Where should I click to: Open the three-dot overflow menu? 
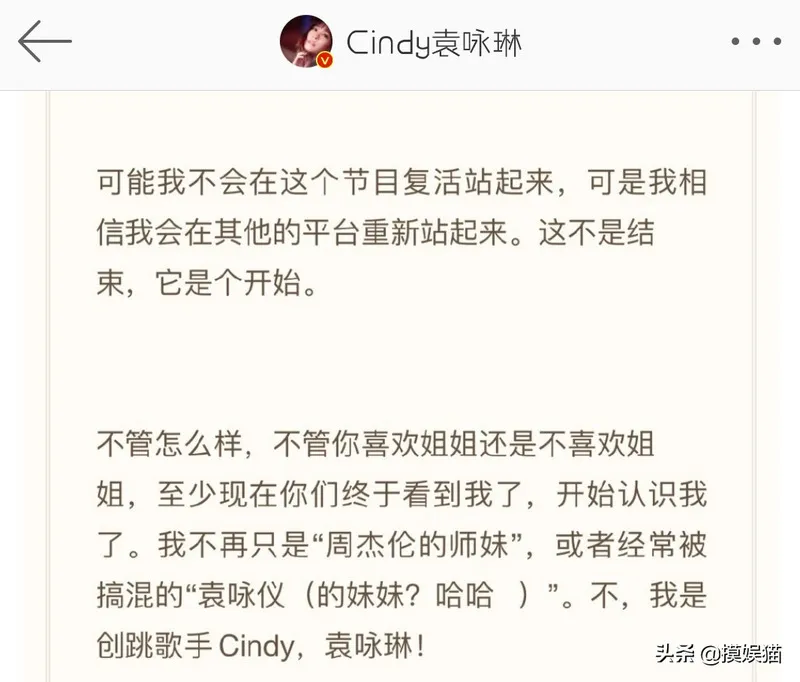pos(756,42)
